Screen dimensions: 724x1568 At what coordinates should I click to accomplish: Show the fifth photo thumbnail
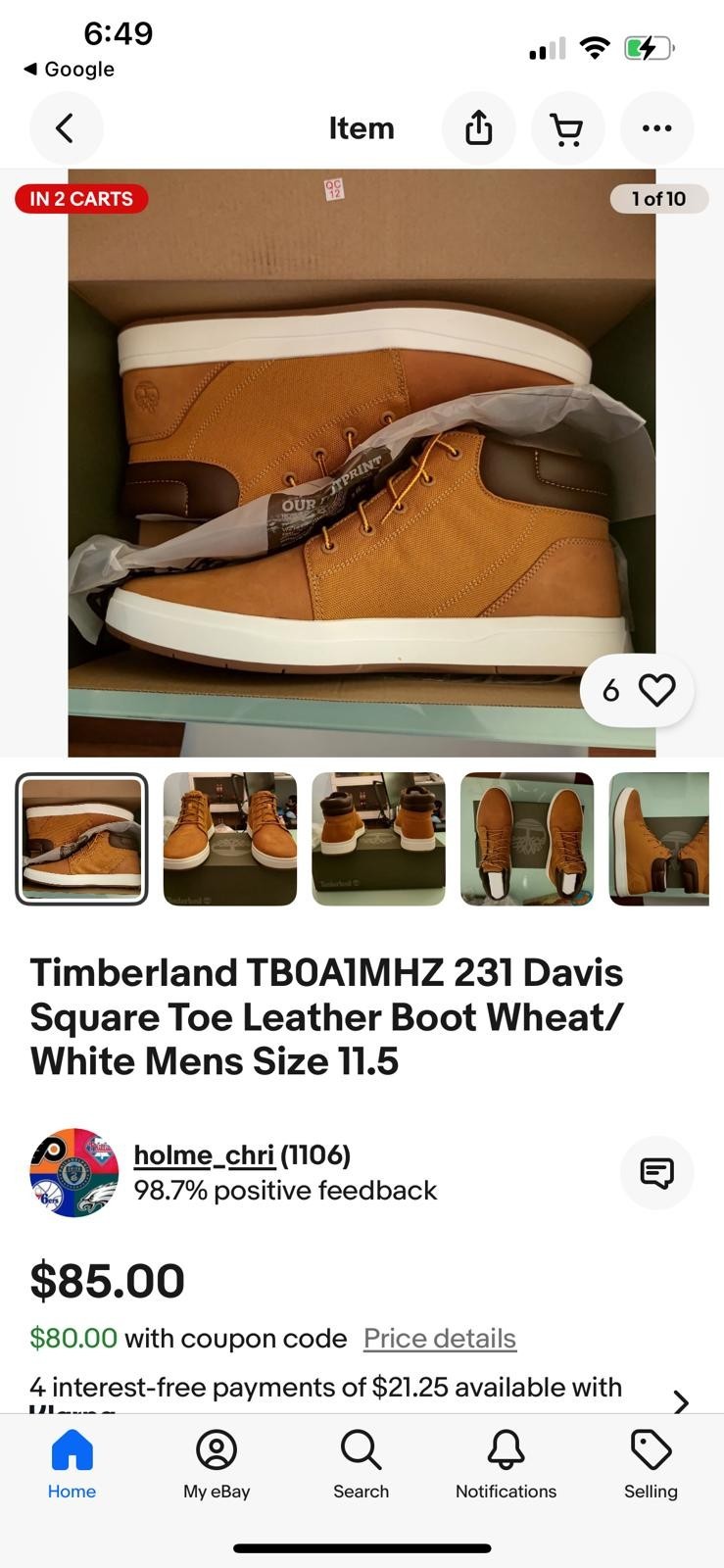pyautogui.click(x=659, y=839)
